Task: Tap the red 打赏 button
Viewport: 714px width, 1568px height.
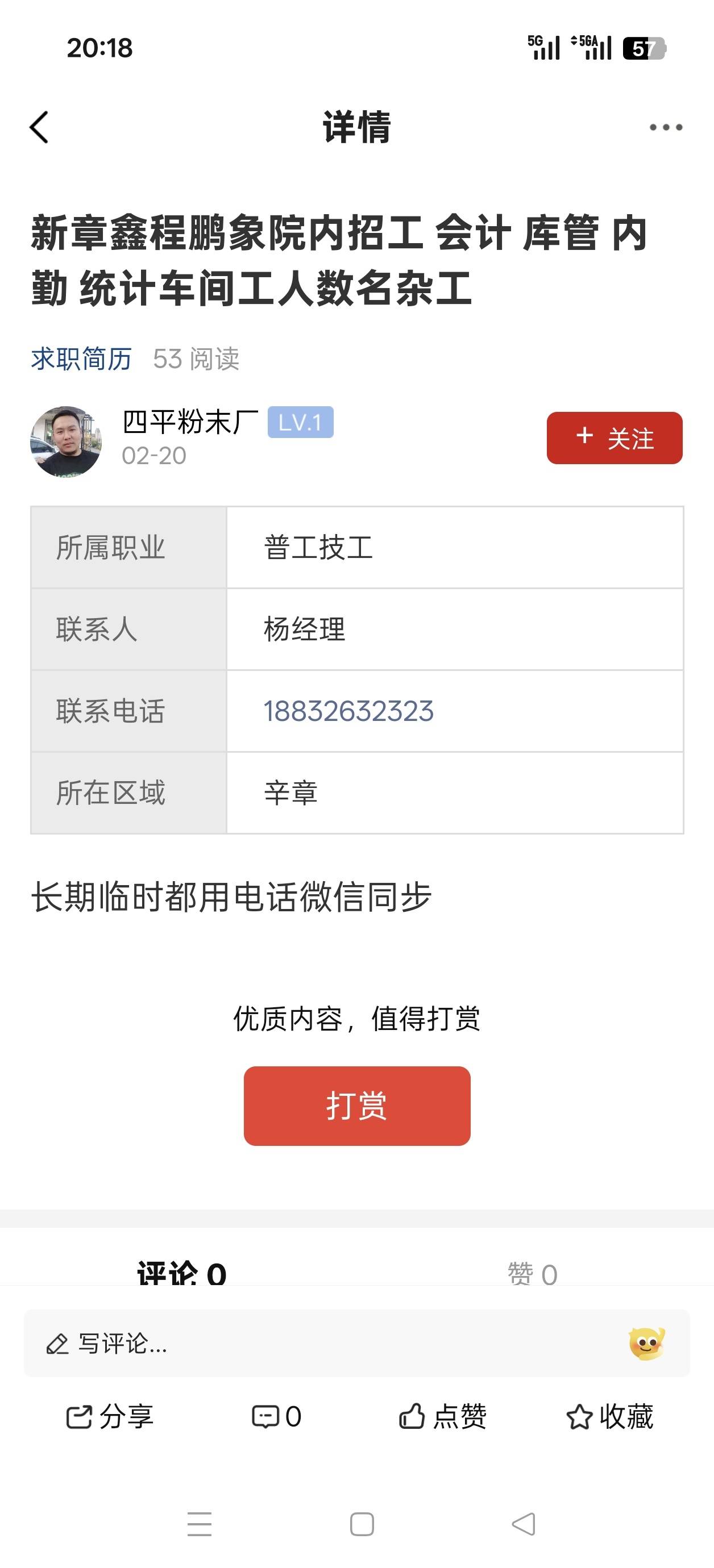Action: pos(357,1106)
